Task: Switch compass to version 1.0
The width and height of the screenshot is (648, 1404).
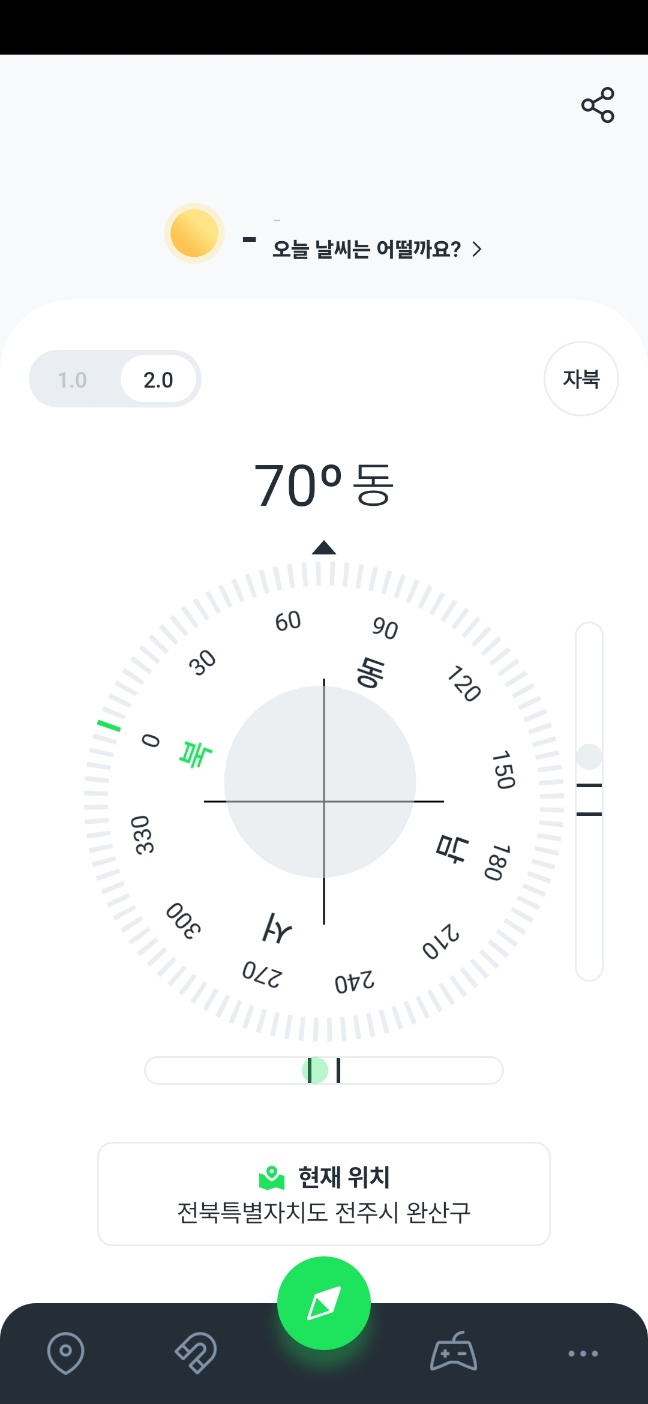Action: click(72, 380)
